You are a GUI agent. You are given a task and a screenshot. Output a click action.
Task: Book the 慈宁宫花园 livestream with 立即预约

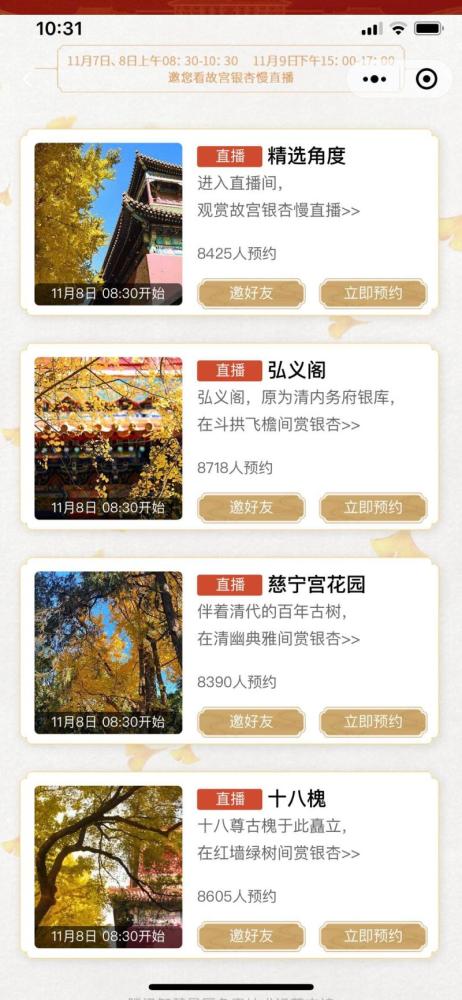click(x=373, y=722)
